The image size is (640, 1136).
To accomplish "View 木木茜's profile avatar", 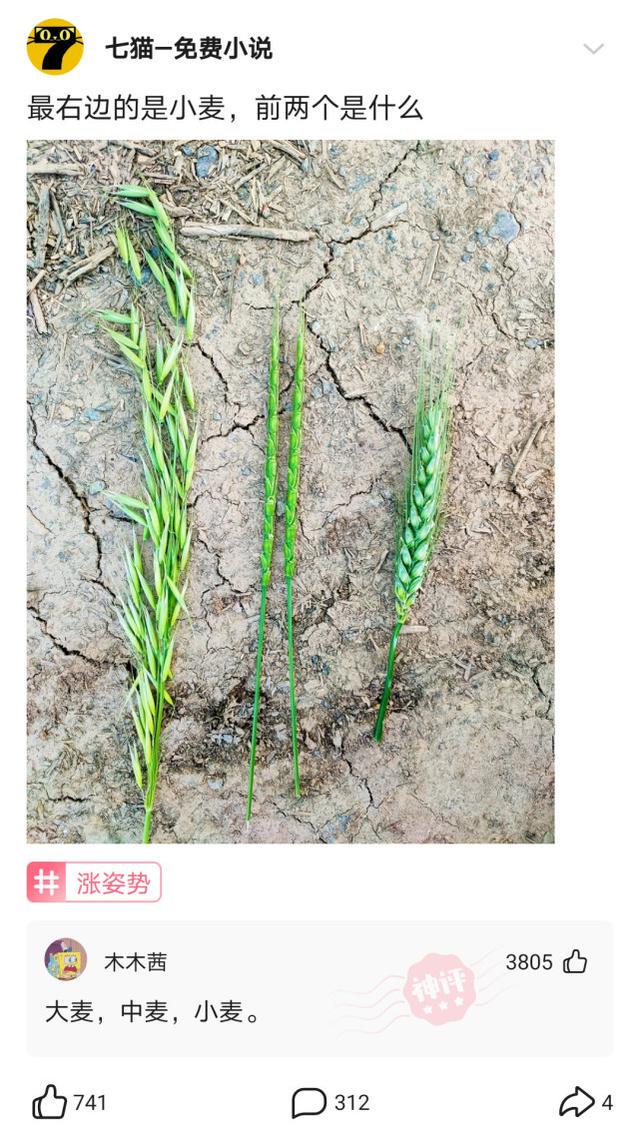I will (66, 960).
